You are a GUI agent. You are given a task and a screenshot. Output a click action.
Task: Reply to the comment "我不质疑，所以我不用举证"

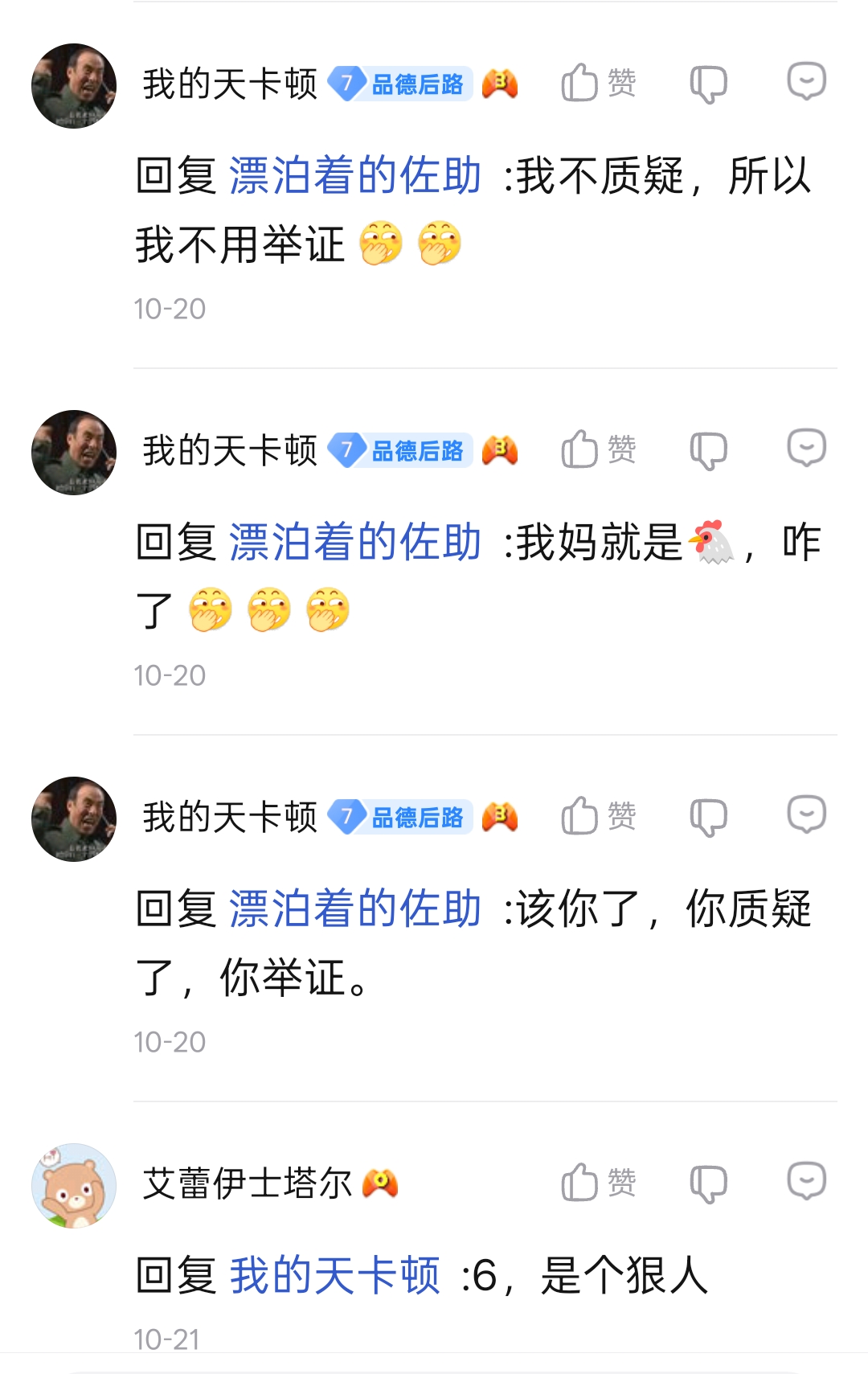(x=806, y=81)
